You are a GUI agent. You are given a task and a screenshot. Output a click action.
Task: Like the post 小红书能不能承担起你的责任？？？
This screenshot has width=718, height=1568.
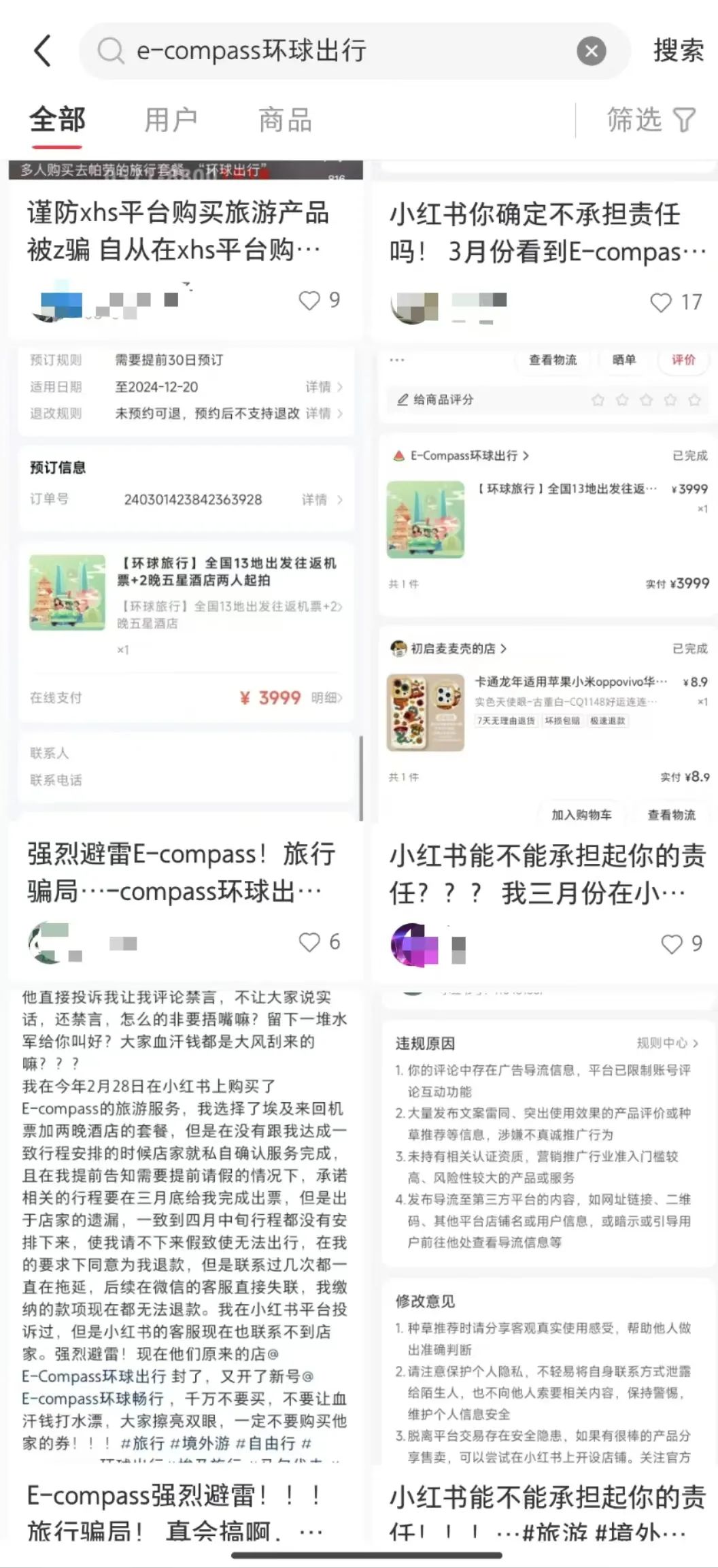pyautogui.click(x=672, y=944)
